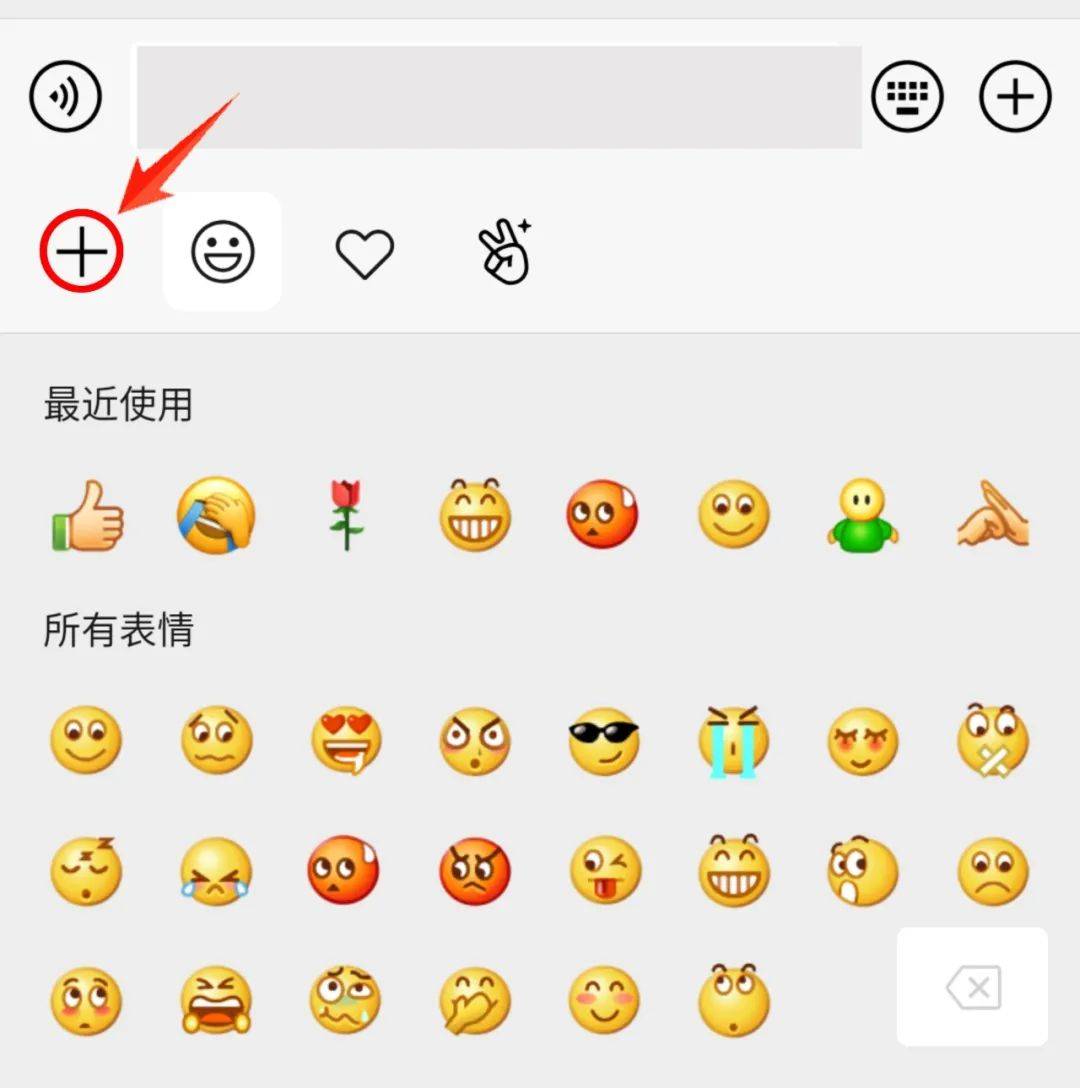
Task: Insert the winking tongue-out emoji
Action: click(x=604, y=870)
